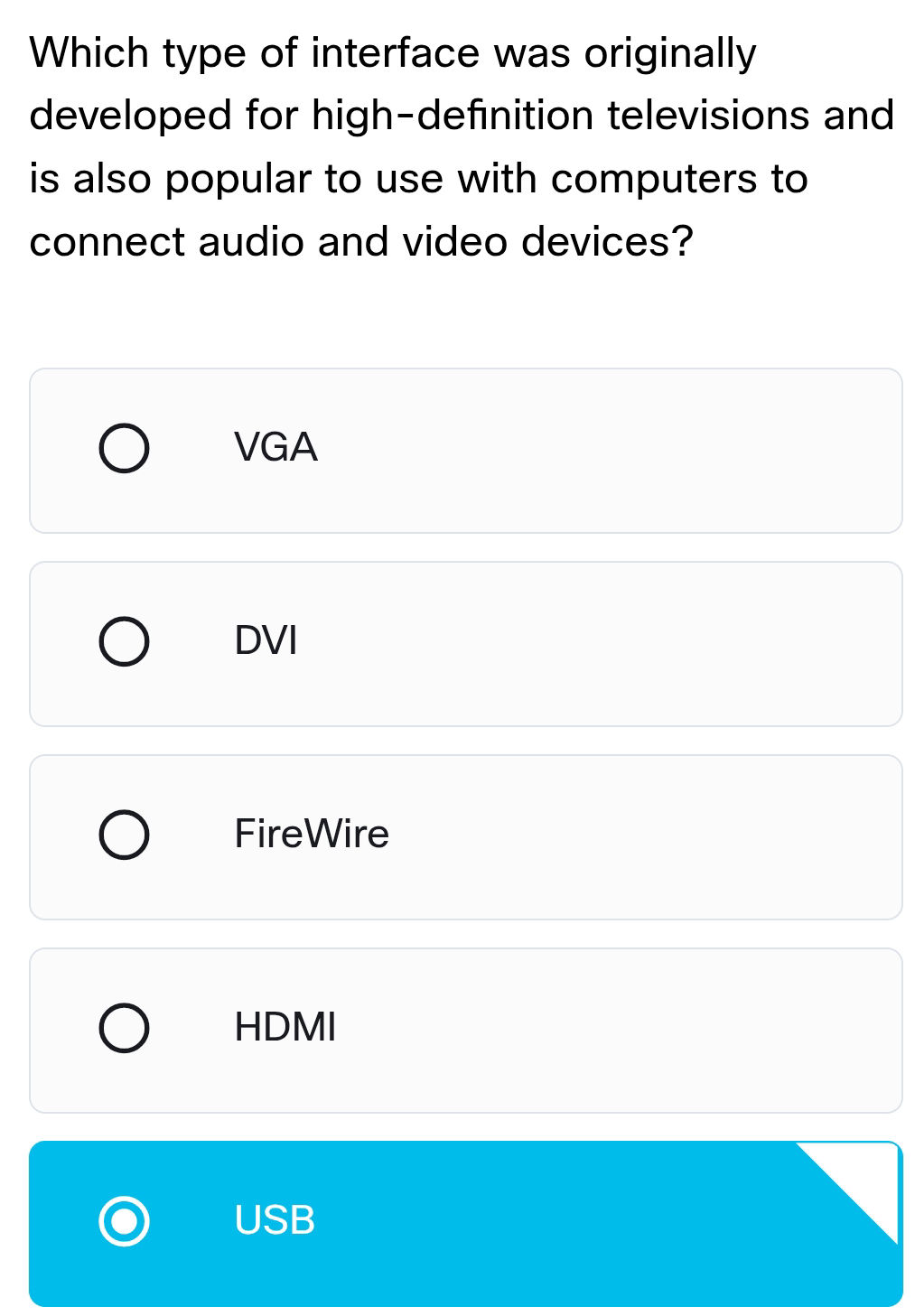Click the USB radio button
The height and width of the screenshot is (1316, 915).
124,1223
